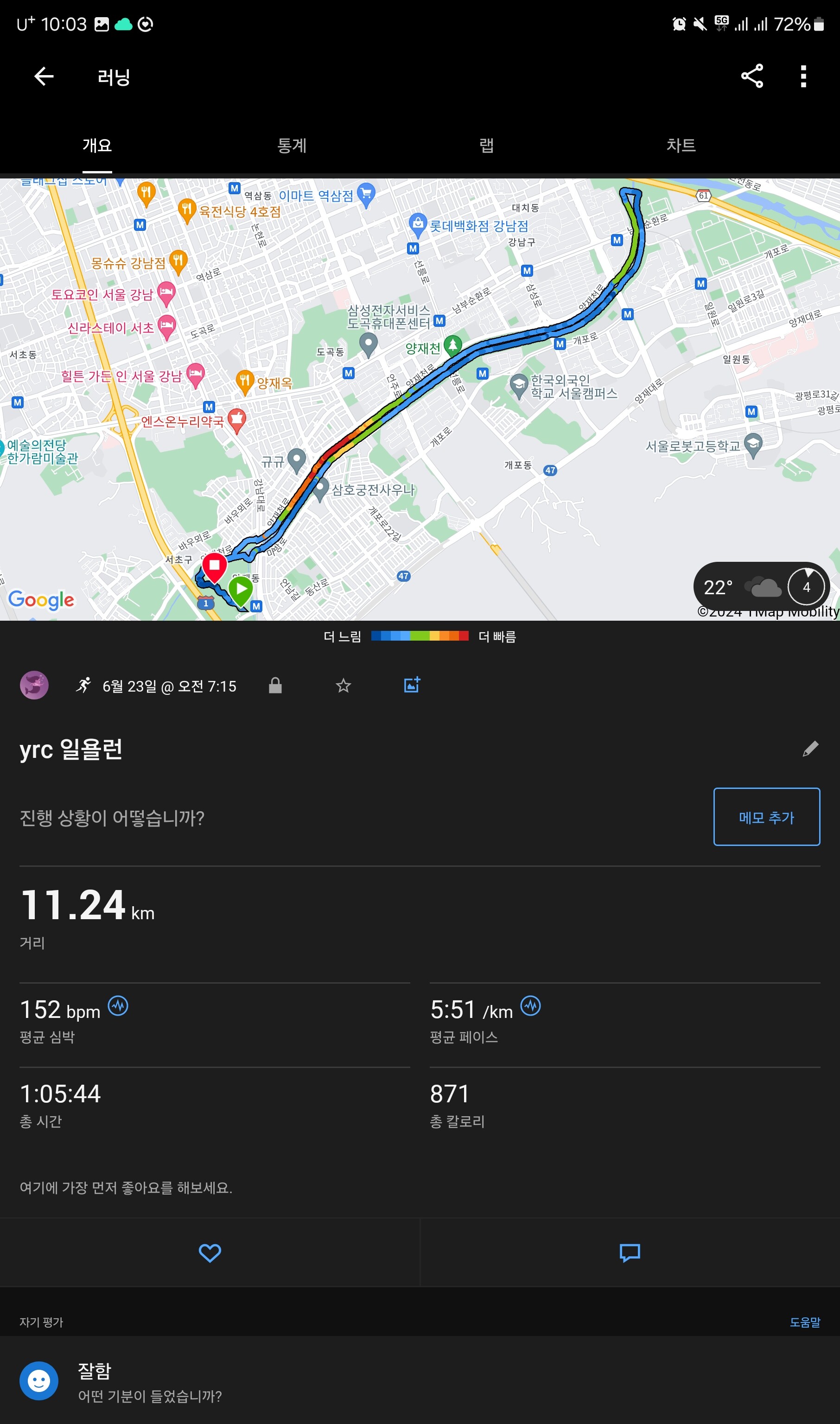Open the running route map
This screenshot has height=1424, width=840.
[420, 399]
